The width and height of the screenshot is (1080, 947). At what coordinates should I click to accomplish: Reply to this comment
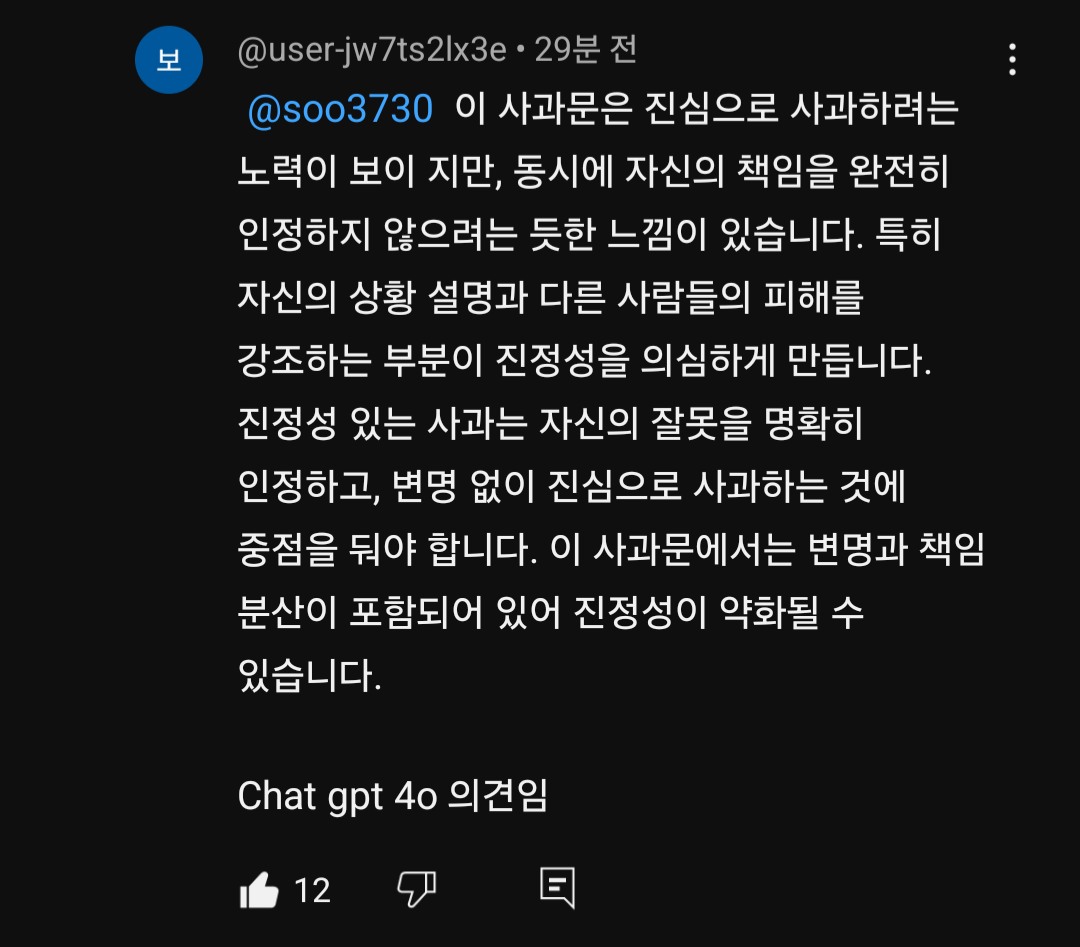pyautogui.click(x=557, y=888)
